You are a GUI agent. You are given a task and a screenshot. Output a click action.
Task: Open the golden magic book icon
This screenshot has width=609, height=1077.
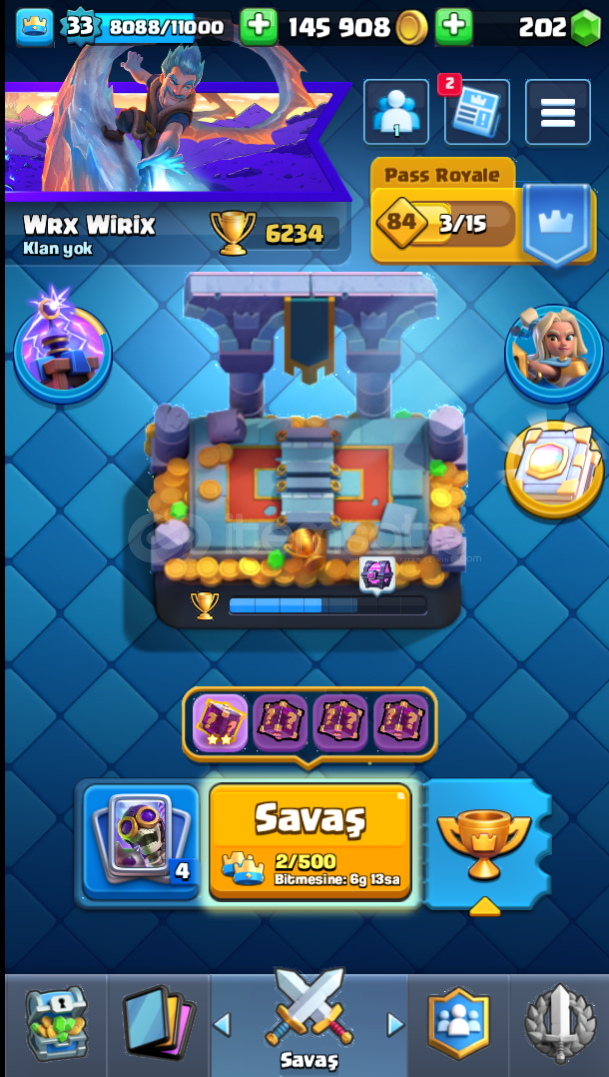[x=554, y=469]
